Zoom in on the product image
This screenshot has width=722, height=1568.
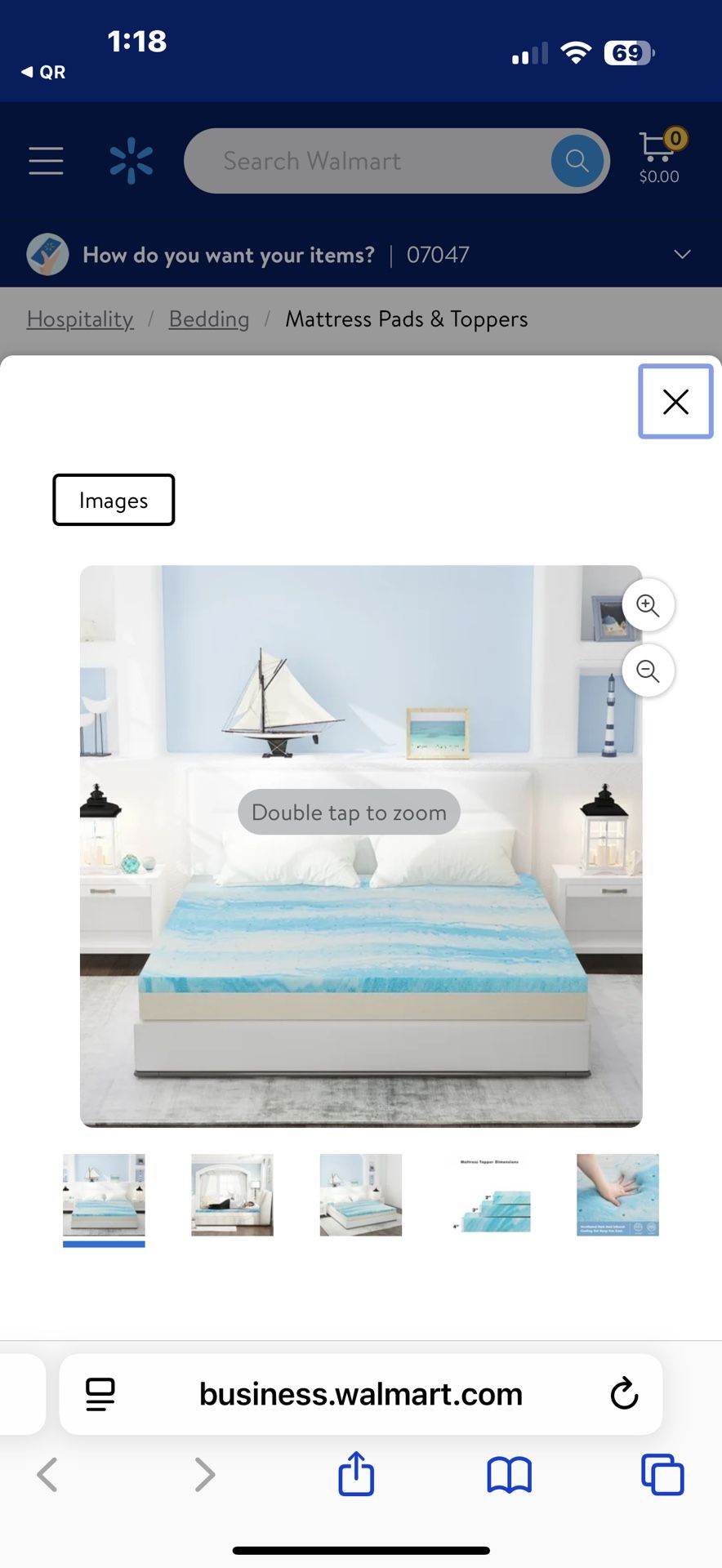[648, 605]
